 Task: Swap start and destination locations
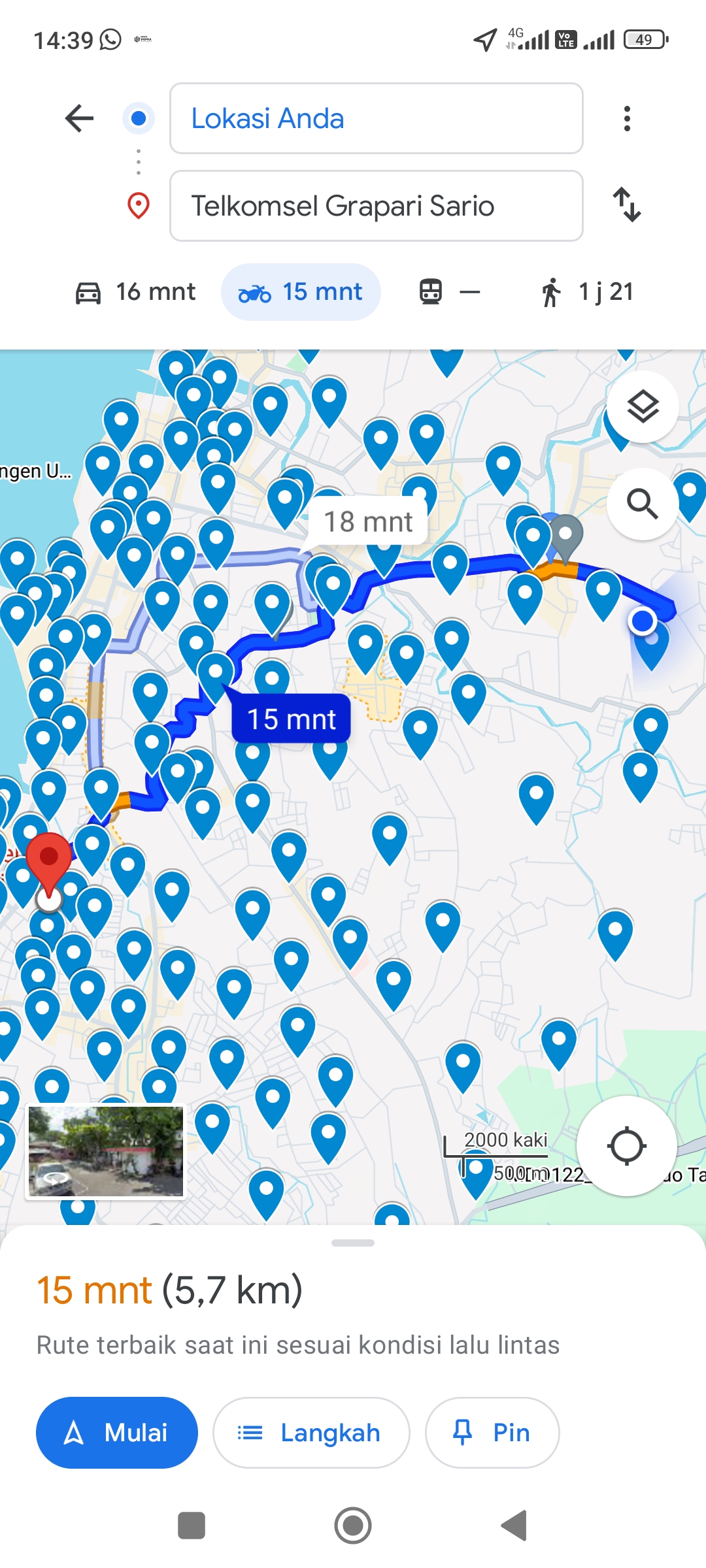pyautogui.click(x=627, y=205)
